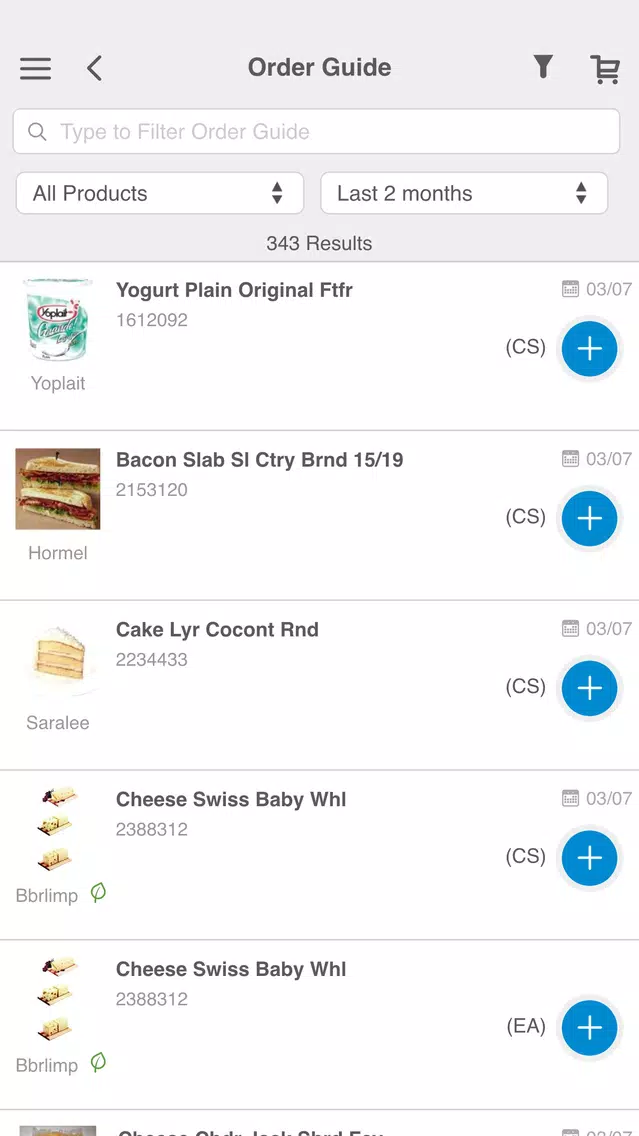Open the filter funnel options
The height and width of the screenshot is (1136, 639).
point(543,67)
